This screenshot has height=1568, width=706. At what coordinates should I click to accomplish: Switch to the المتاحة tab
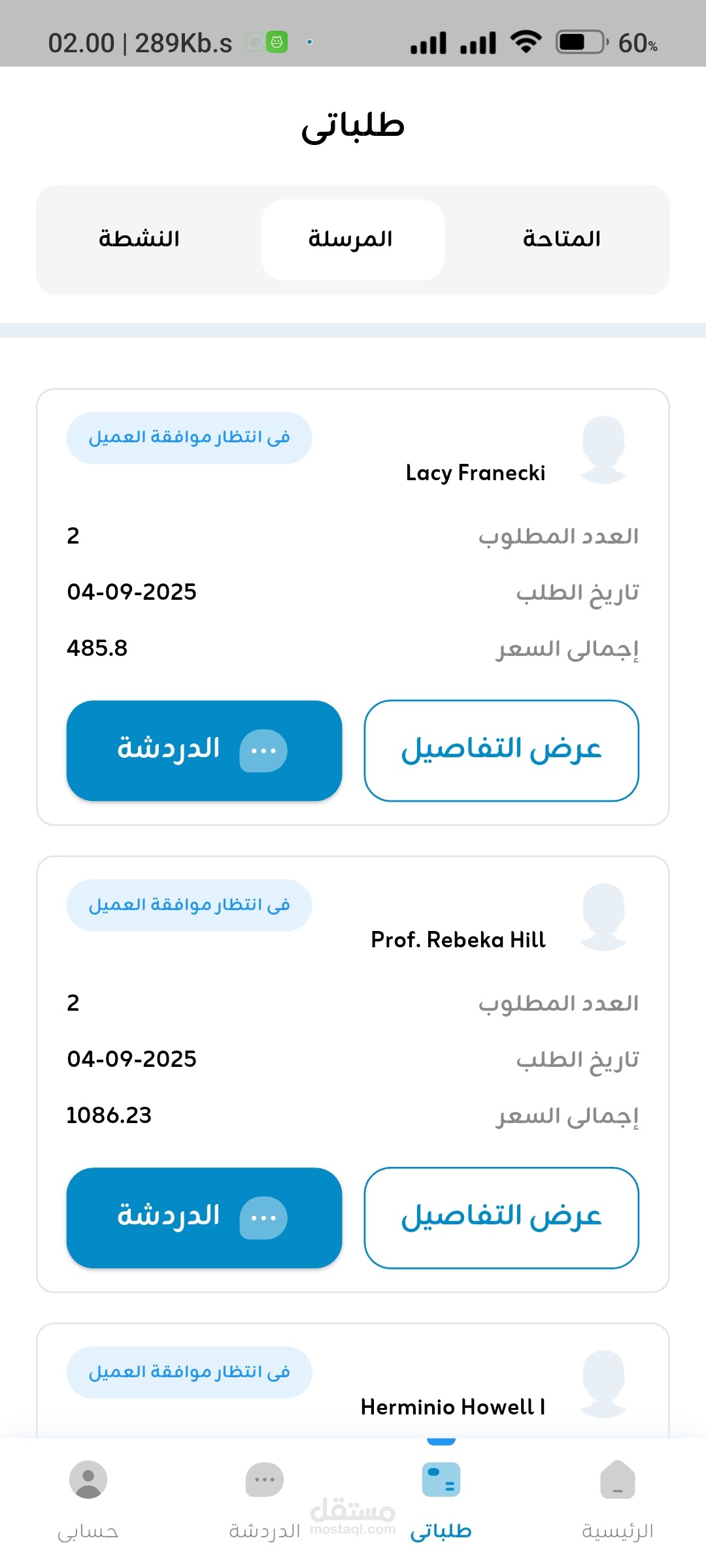[x=562, y=239]
